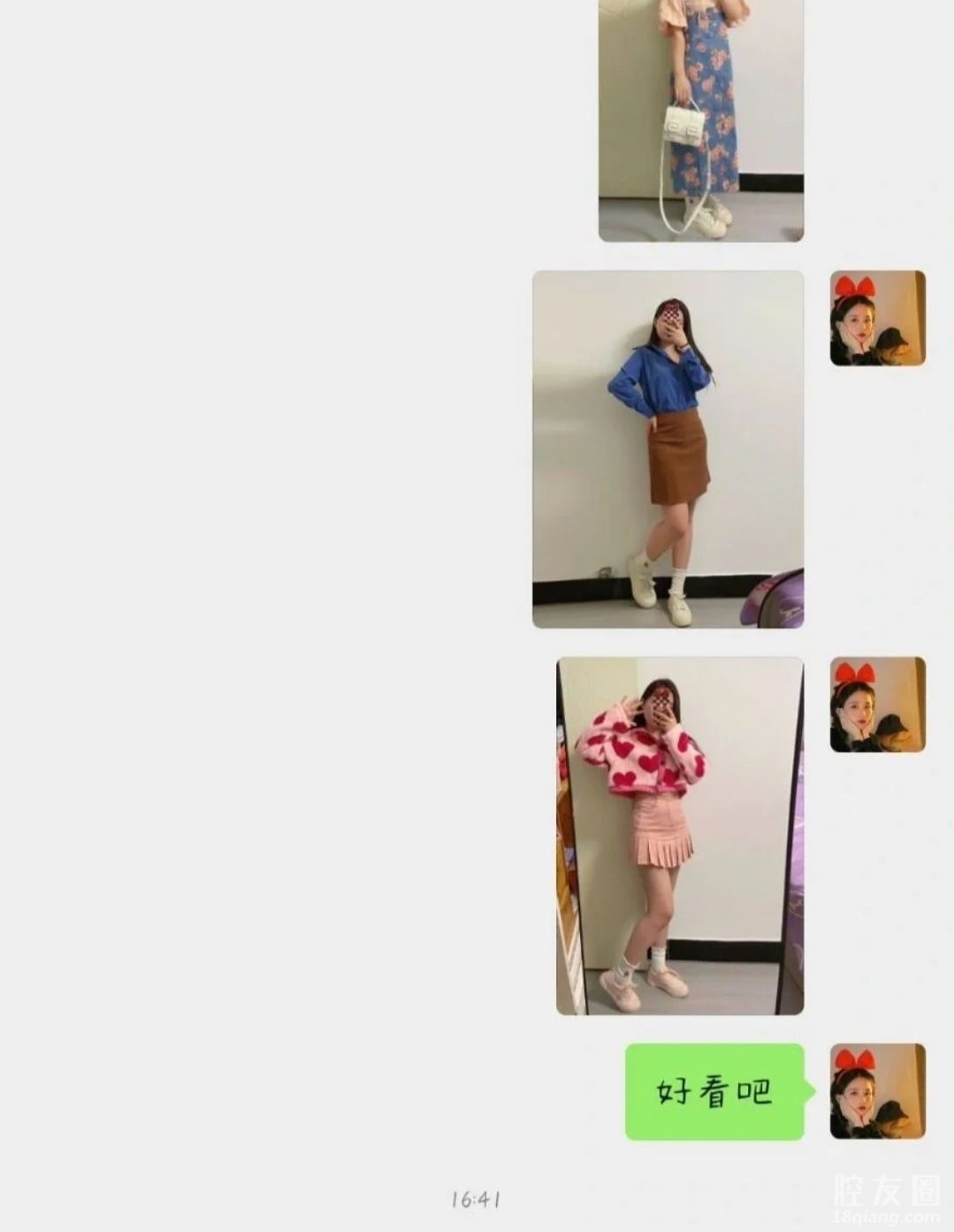Open the pink heart sweater photo

679,836
